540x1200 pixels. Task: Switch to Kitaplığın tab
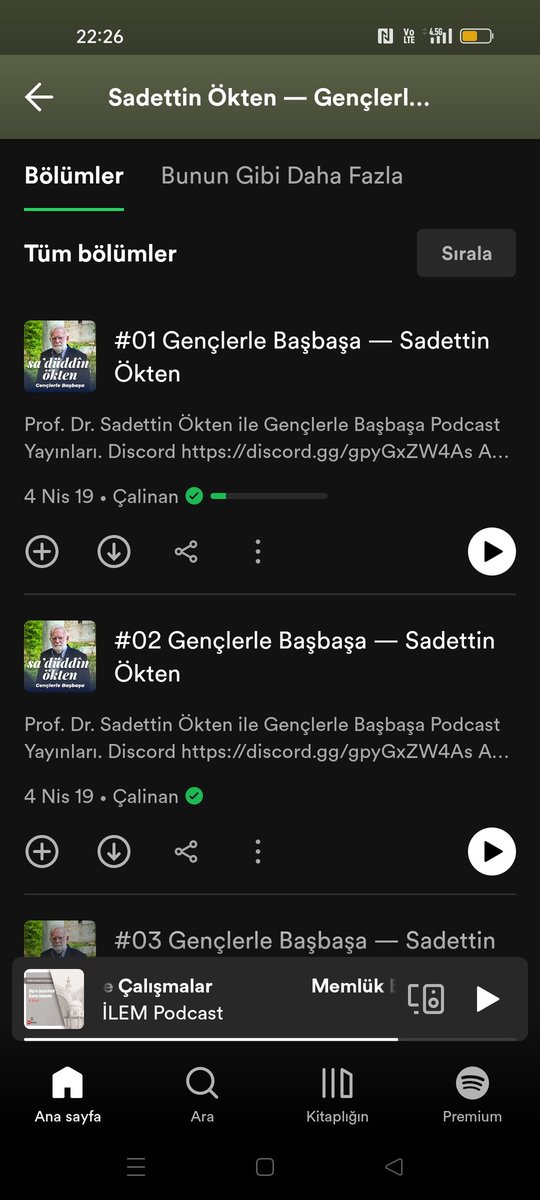(x=337, y=1095)
